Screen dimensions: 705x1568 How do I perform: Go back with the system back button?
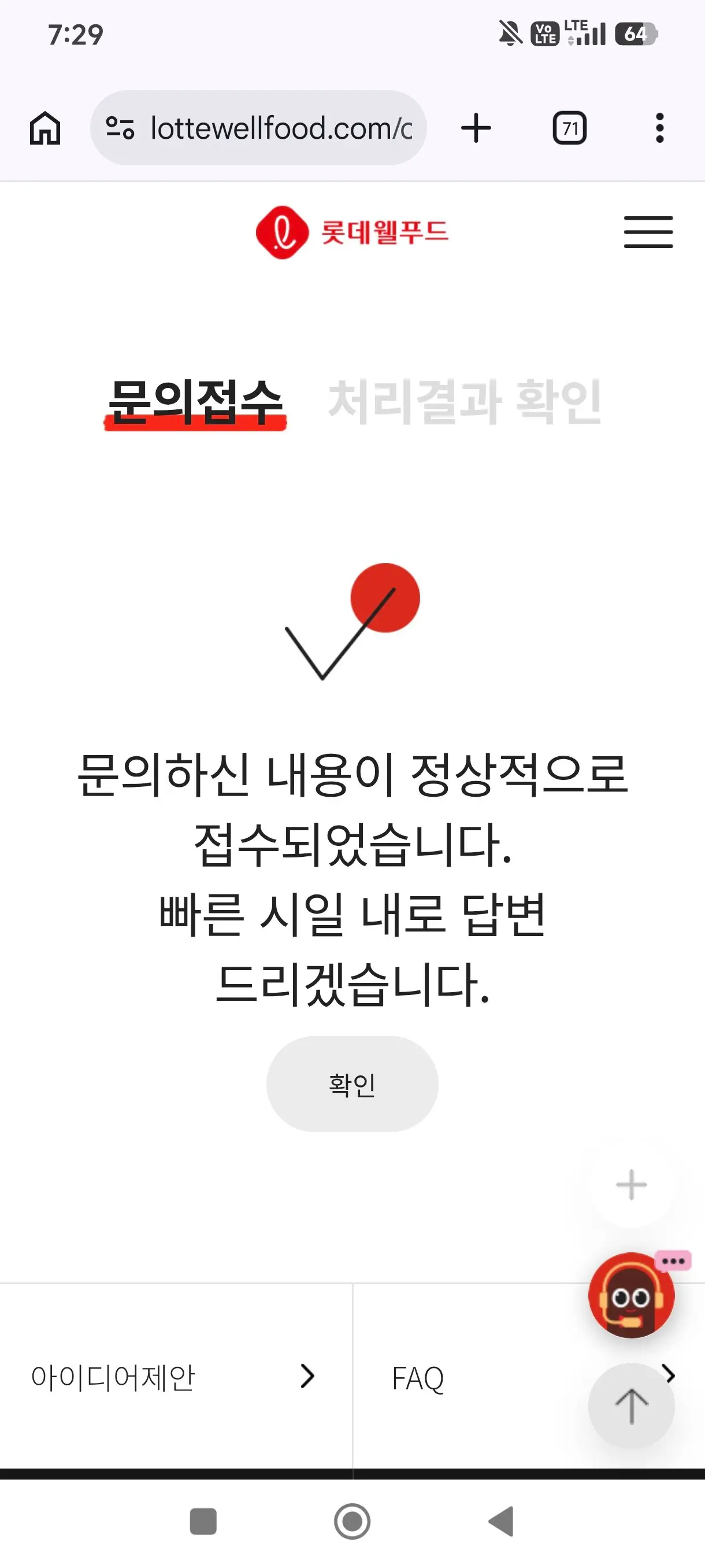501,1522
